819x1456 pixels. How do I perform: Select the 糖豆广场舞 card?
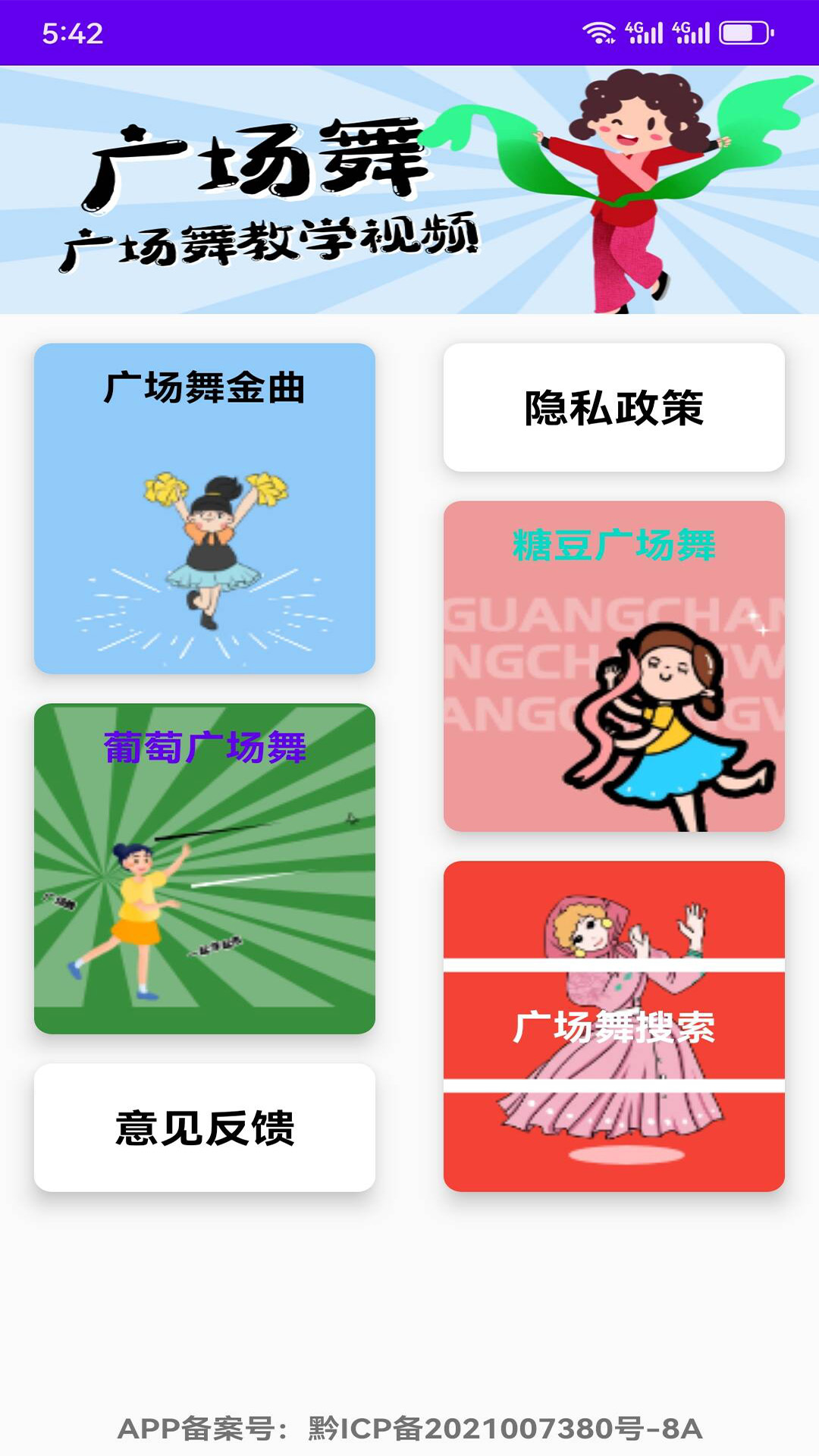pyautogui.click(x=613, y=666)
